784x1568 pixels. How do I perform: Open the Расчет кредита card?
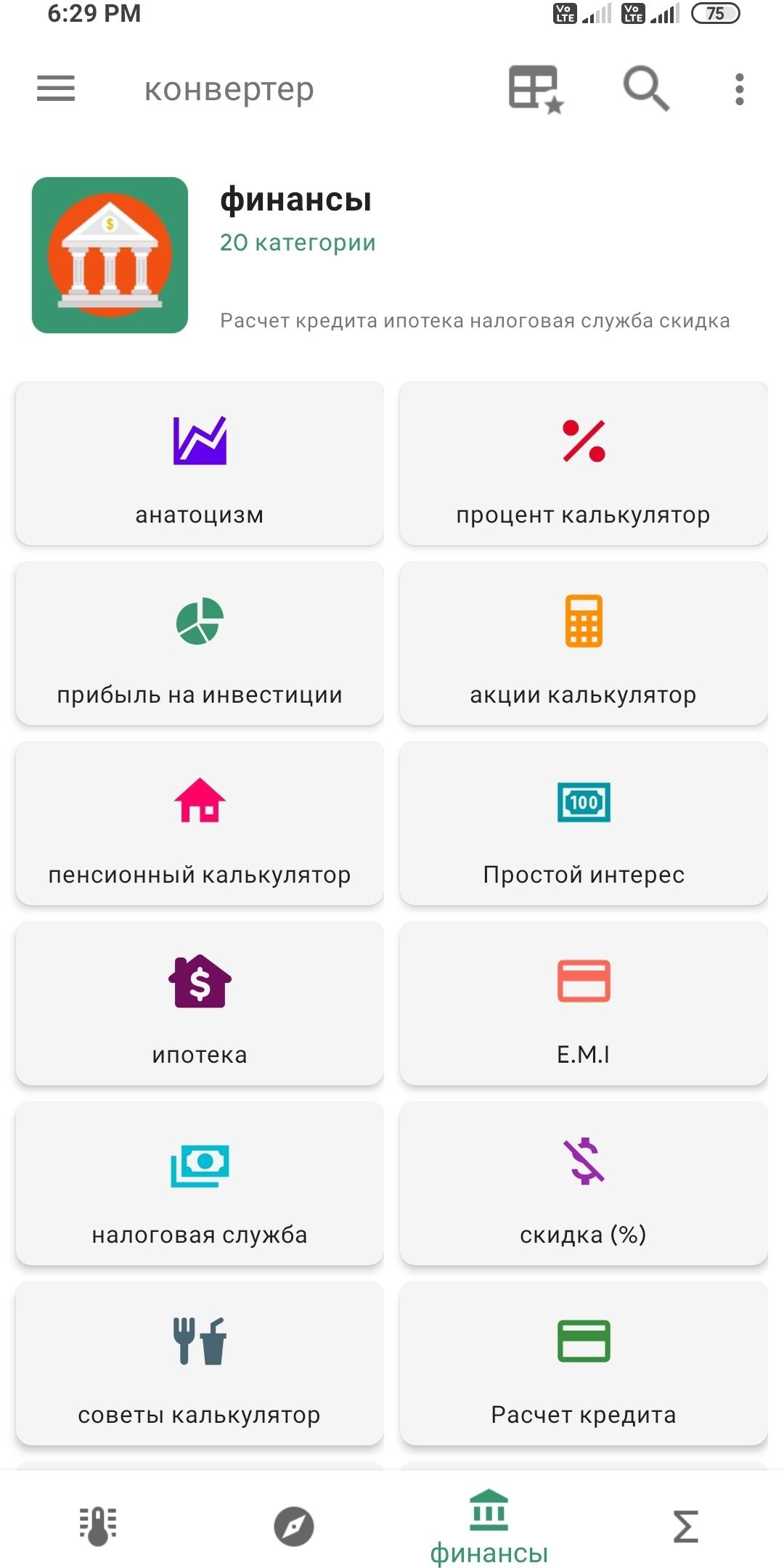(x=583, y=1365)
